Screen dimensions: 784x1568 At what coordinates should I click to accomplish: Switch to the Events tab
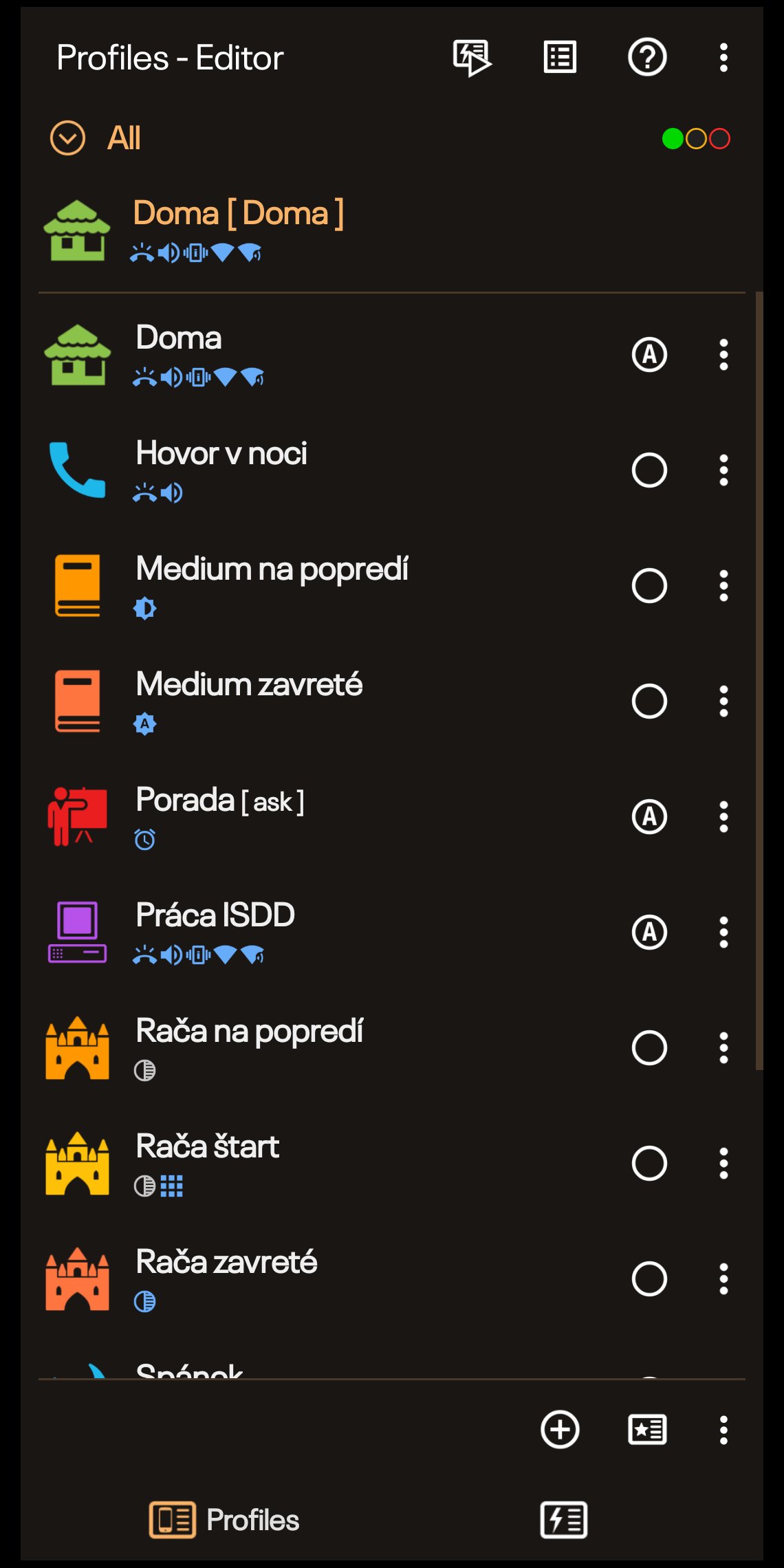[x=565, y=1519]
